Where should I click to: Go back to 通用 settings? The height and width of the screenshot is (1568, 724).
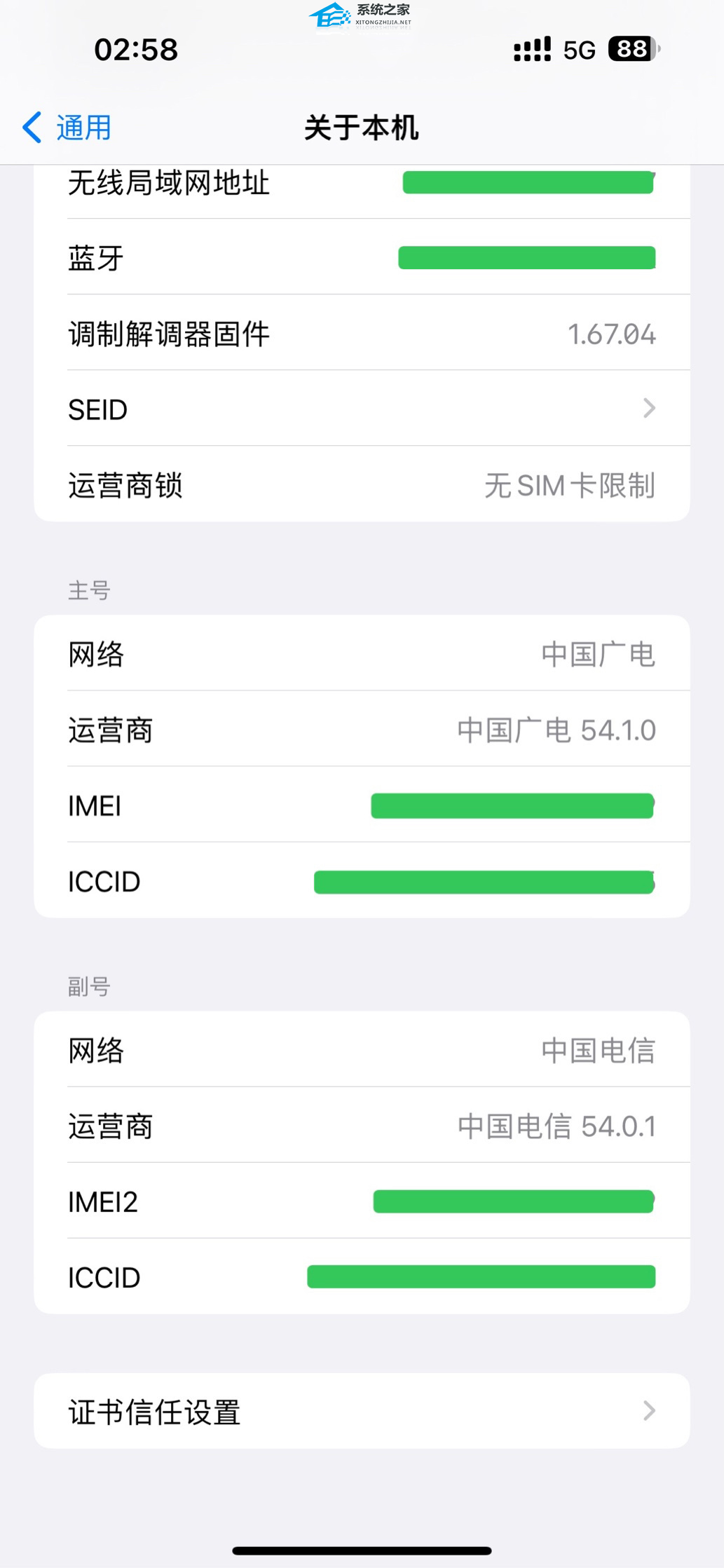pyautogui.click(x=68, y=128)
